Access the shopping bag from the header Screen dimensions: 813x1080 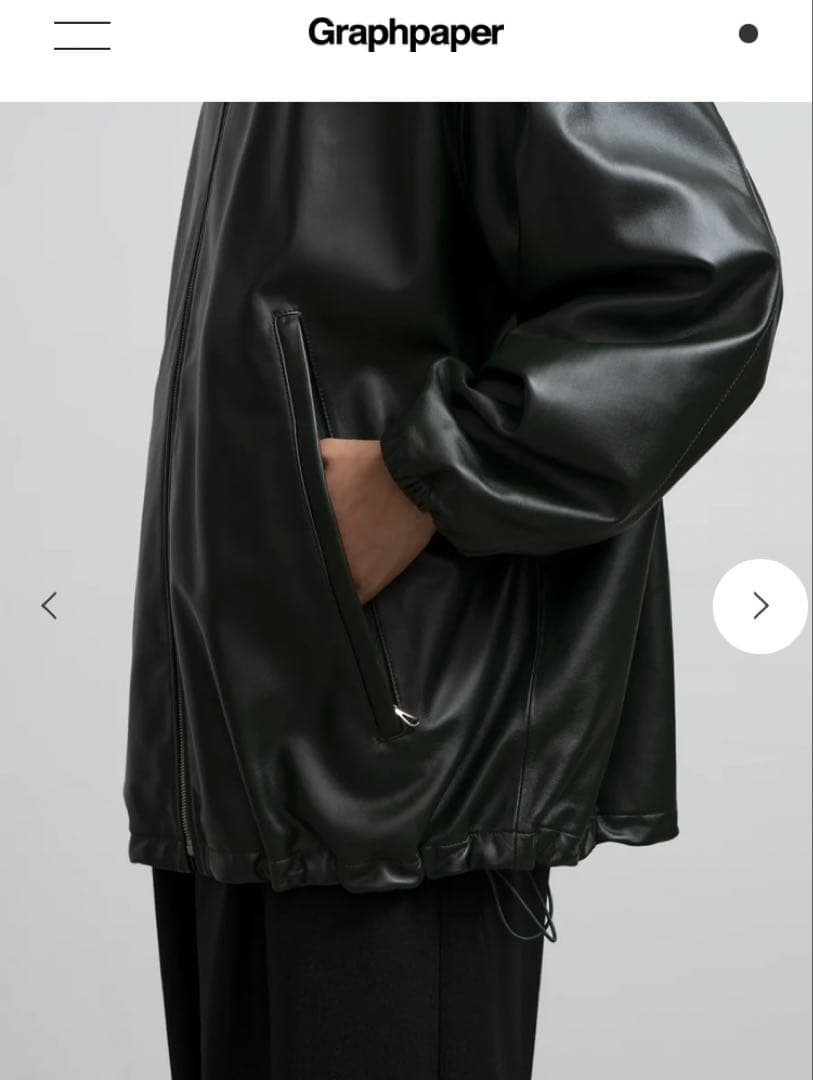[x=746, y=34]
